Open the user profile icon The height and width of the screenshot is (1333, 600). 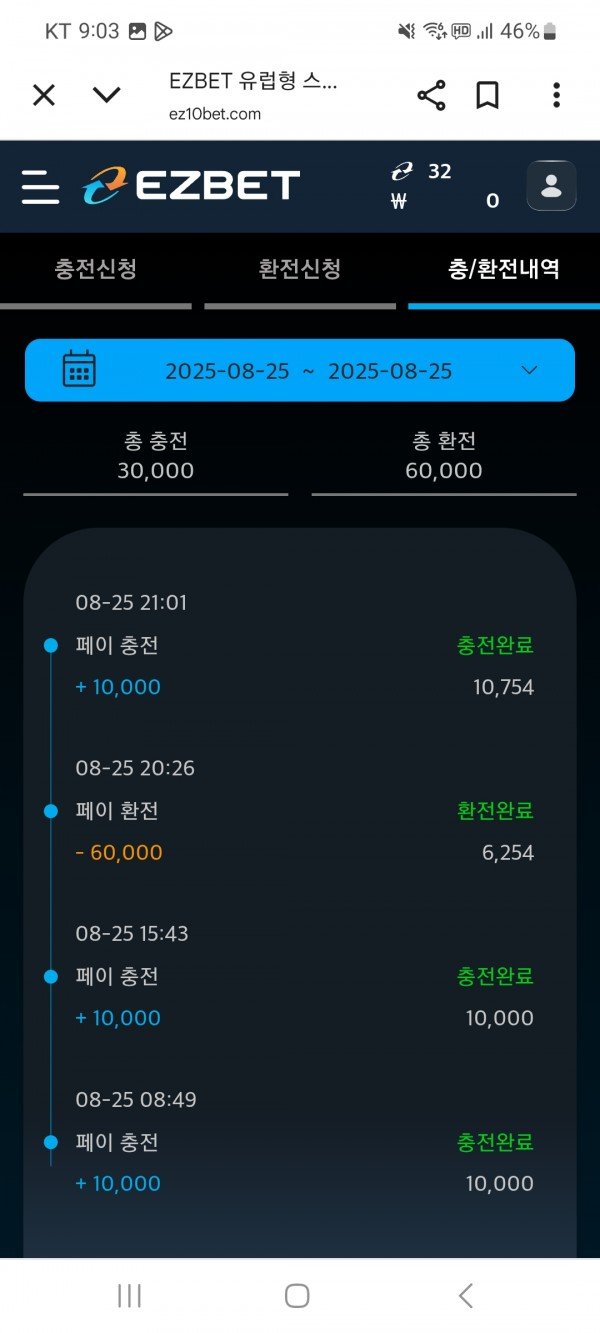point(551,186)
